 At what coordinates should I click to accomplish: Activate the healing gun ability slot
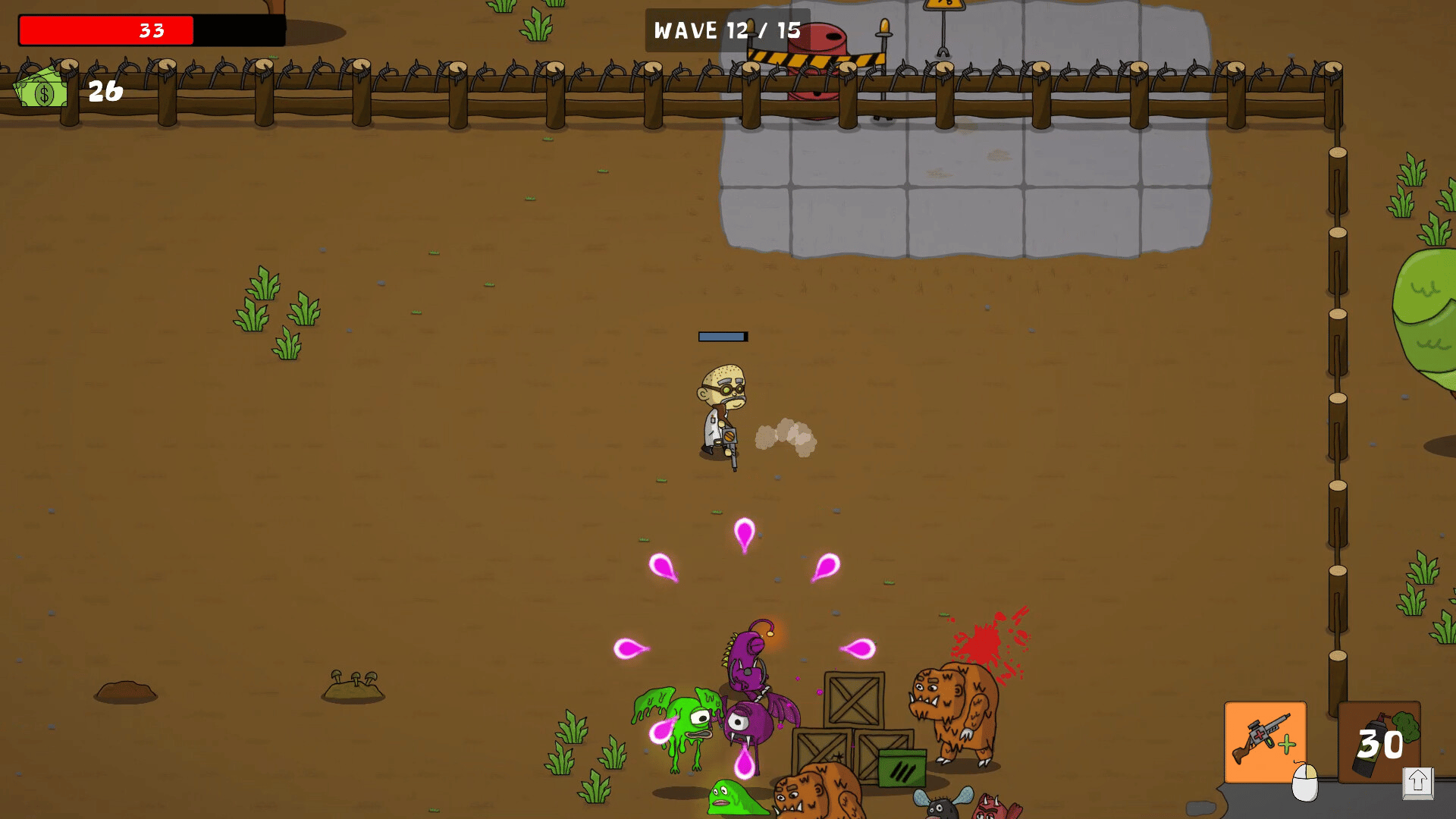pos(1265,742)
